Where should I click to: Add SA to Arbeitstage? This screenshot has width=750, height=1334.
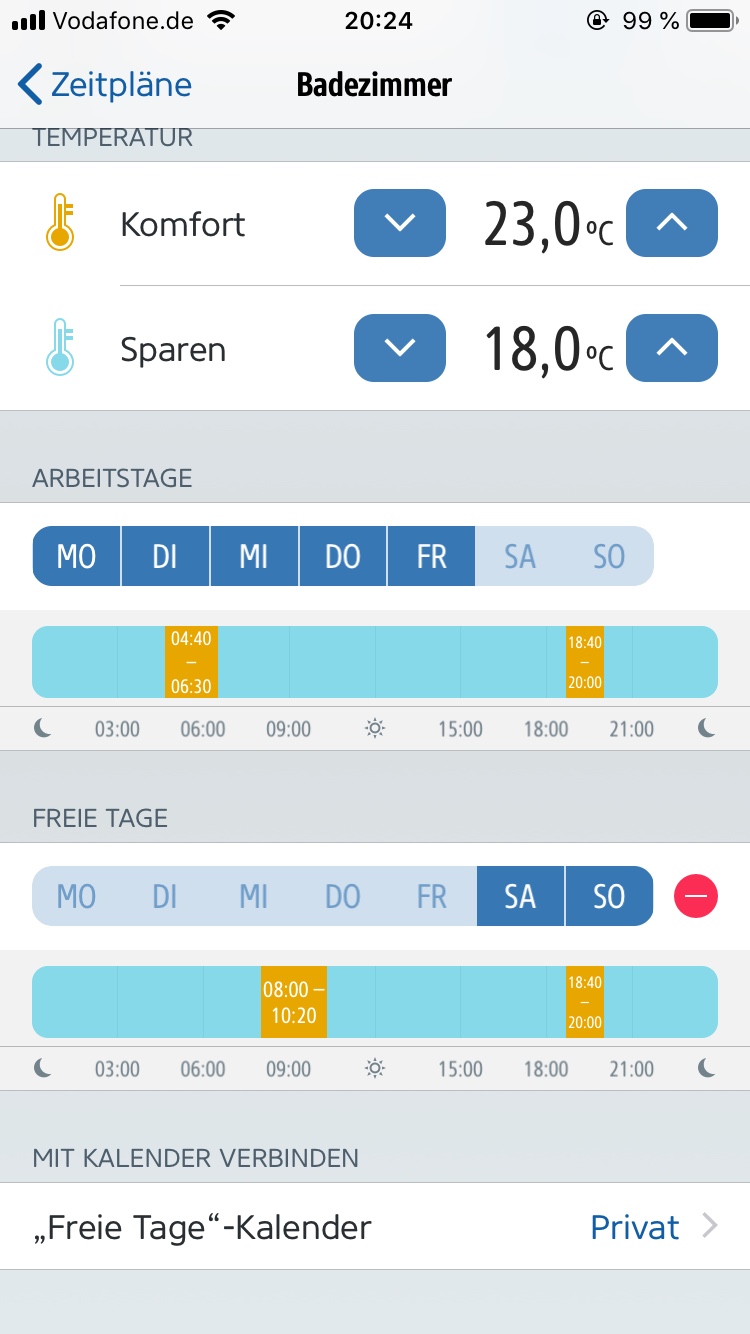[x=520, y=556]
